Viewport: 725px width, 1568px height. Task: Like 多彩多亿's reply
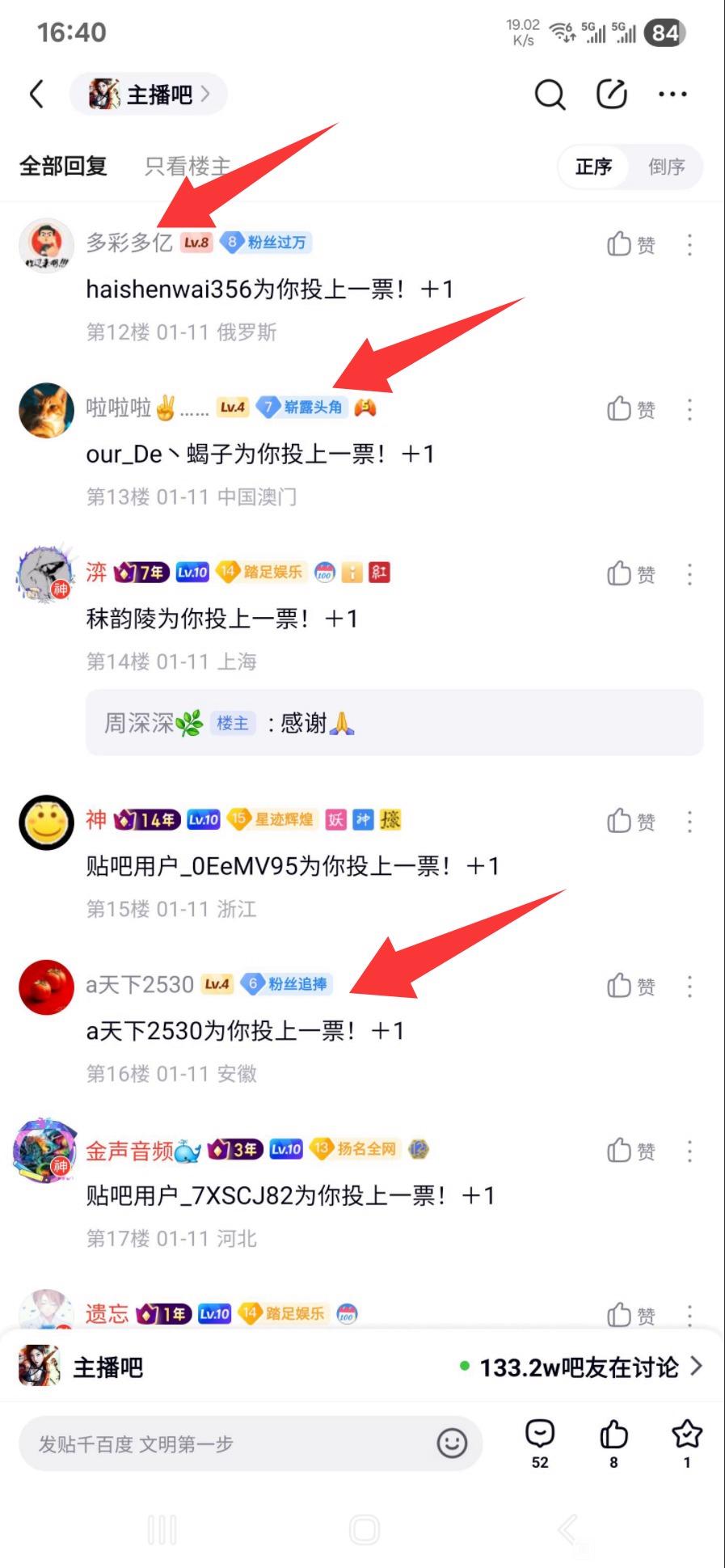coord(630,244)
